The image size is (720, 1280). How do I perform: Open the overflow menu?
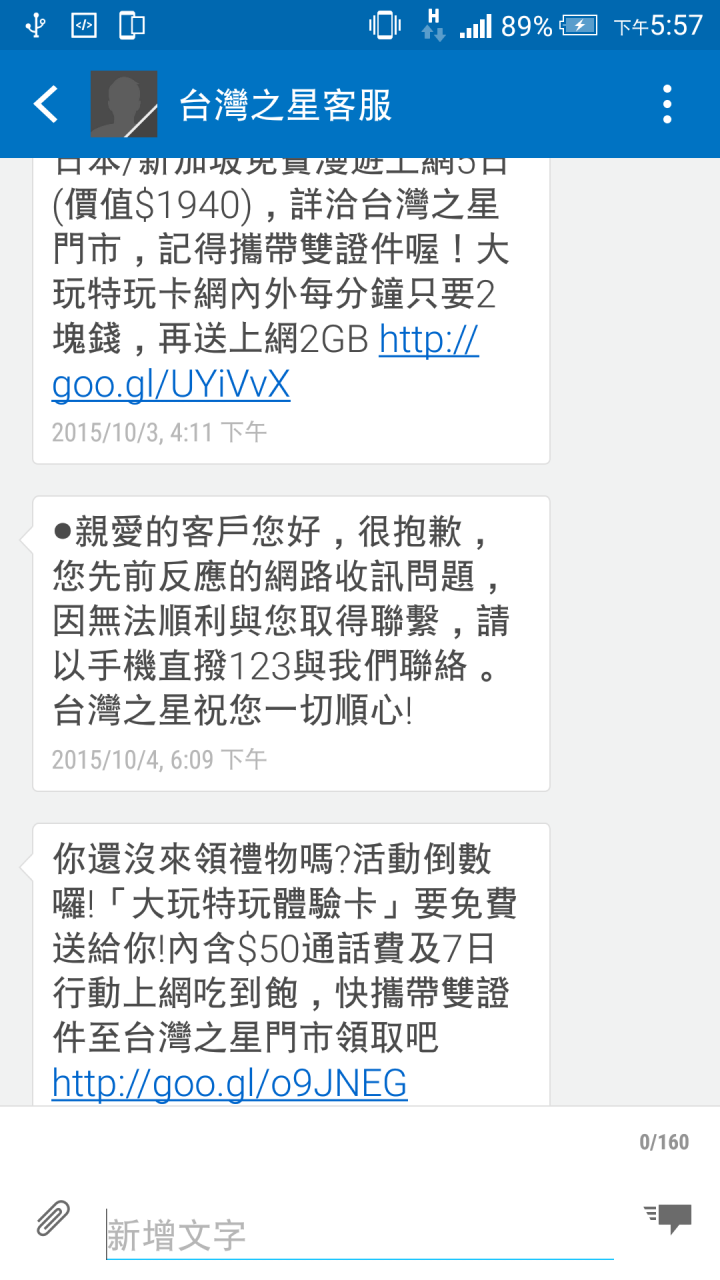[x=667, y=105]
